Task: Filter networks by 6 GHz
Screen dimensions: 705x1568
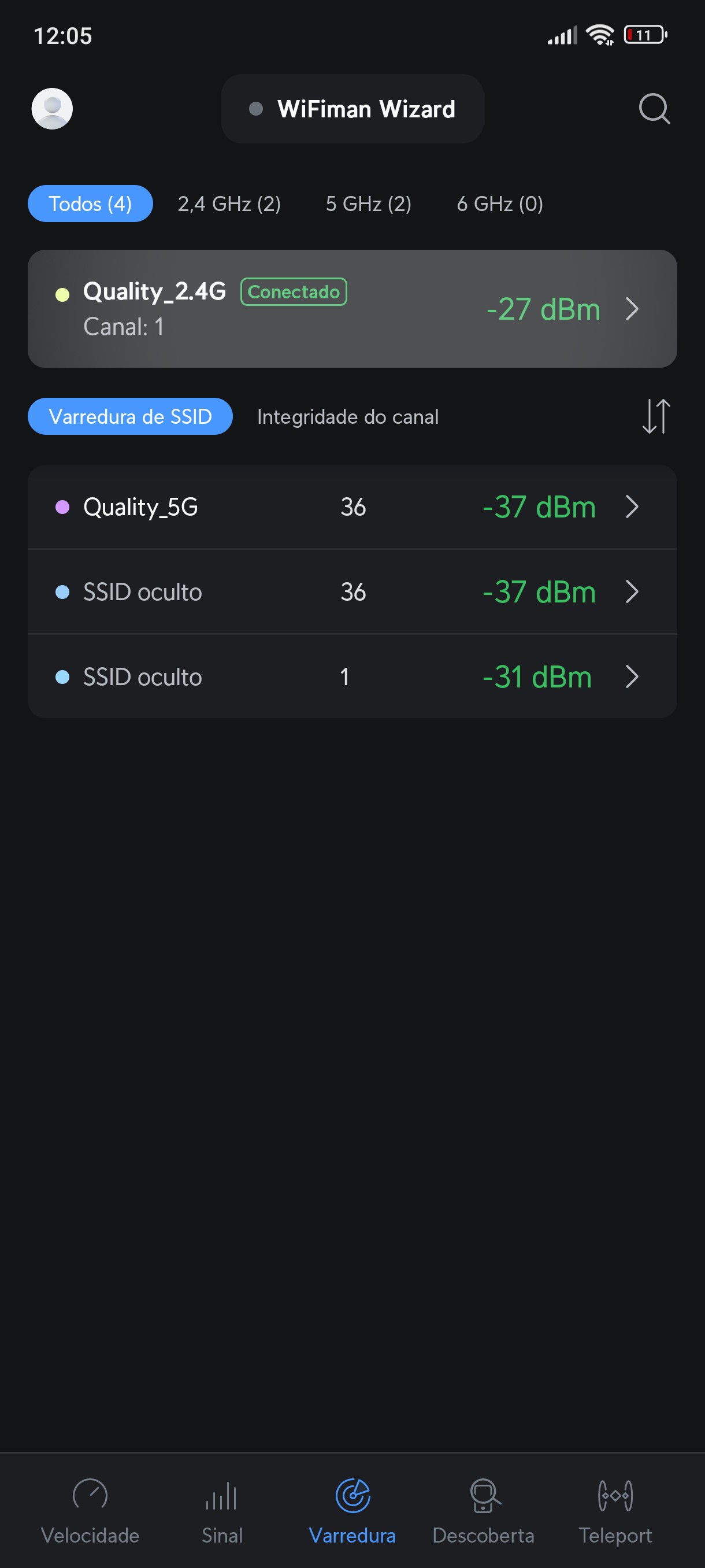Action: 499,204
